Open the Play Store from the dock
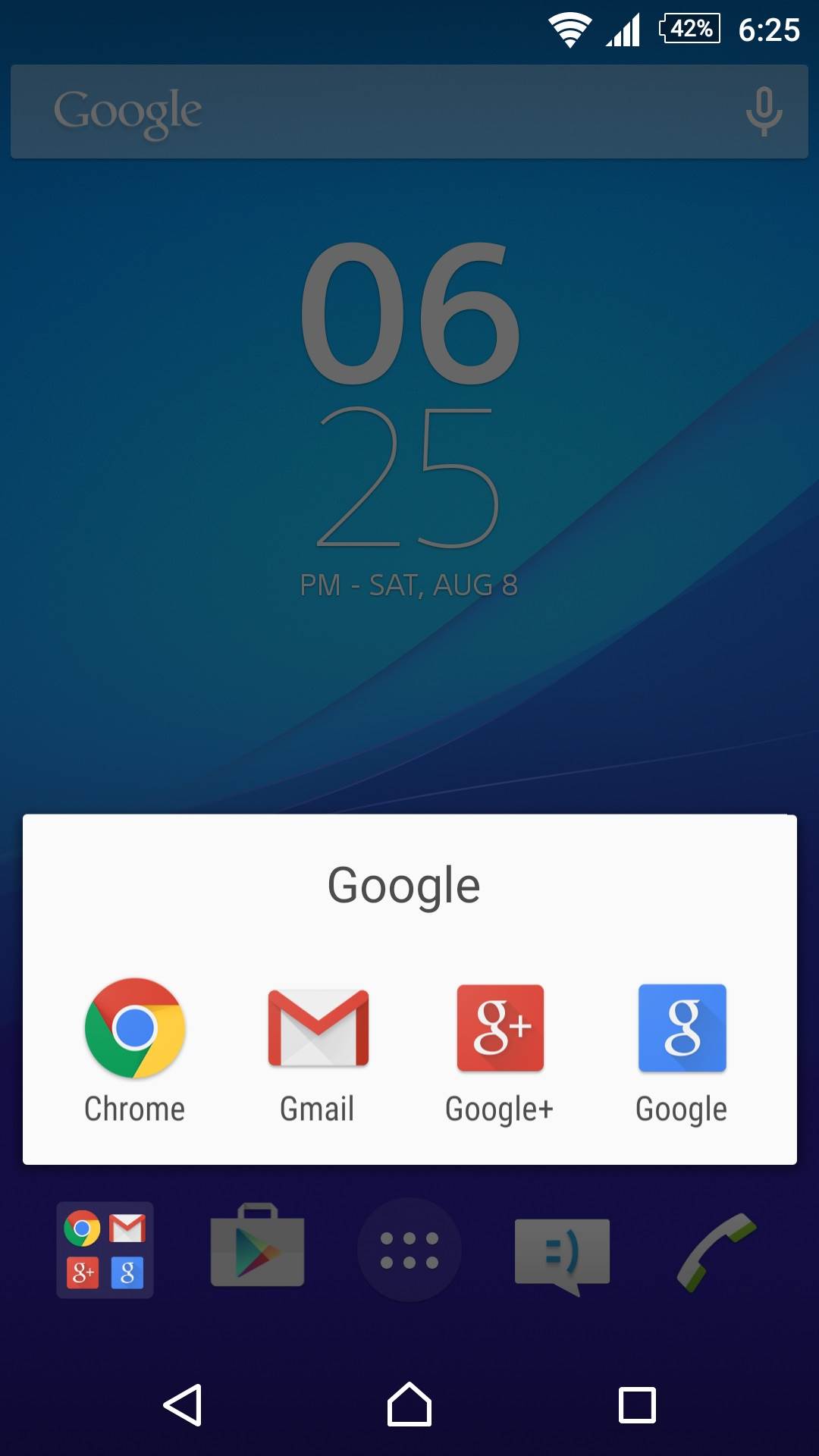819x1456 pixels. coord(257,1246)
